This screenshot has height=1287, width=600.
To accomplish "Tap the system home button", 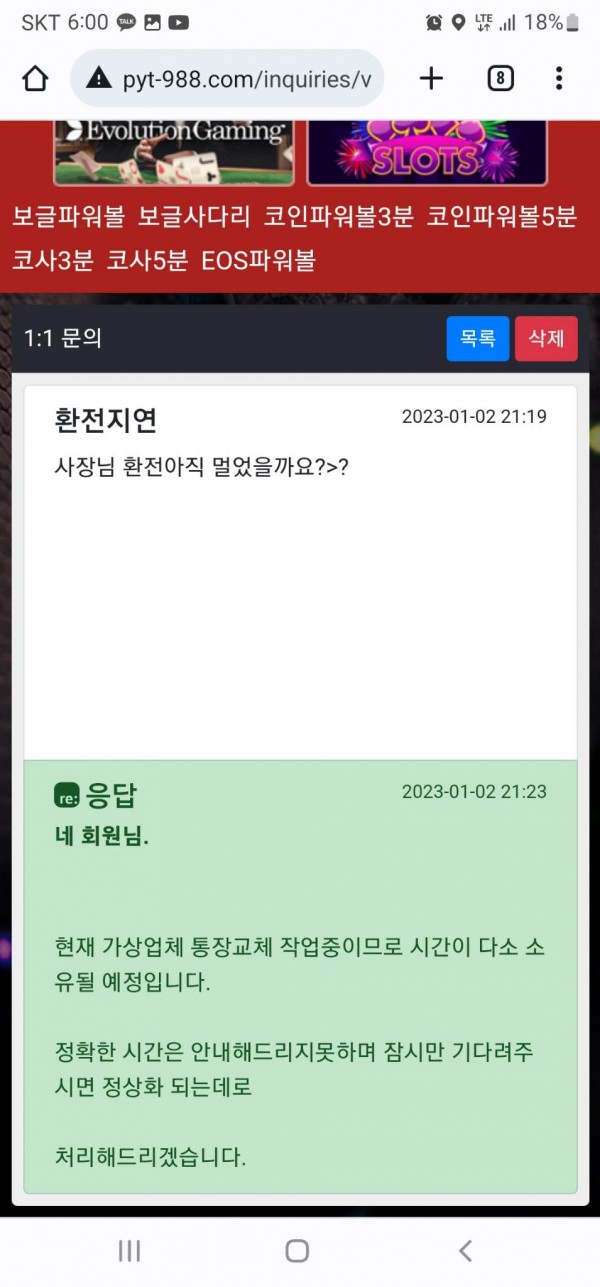I will pos(297,1250).
